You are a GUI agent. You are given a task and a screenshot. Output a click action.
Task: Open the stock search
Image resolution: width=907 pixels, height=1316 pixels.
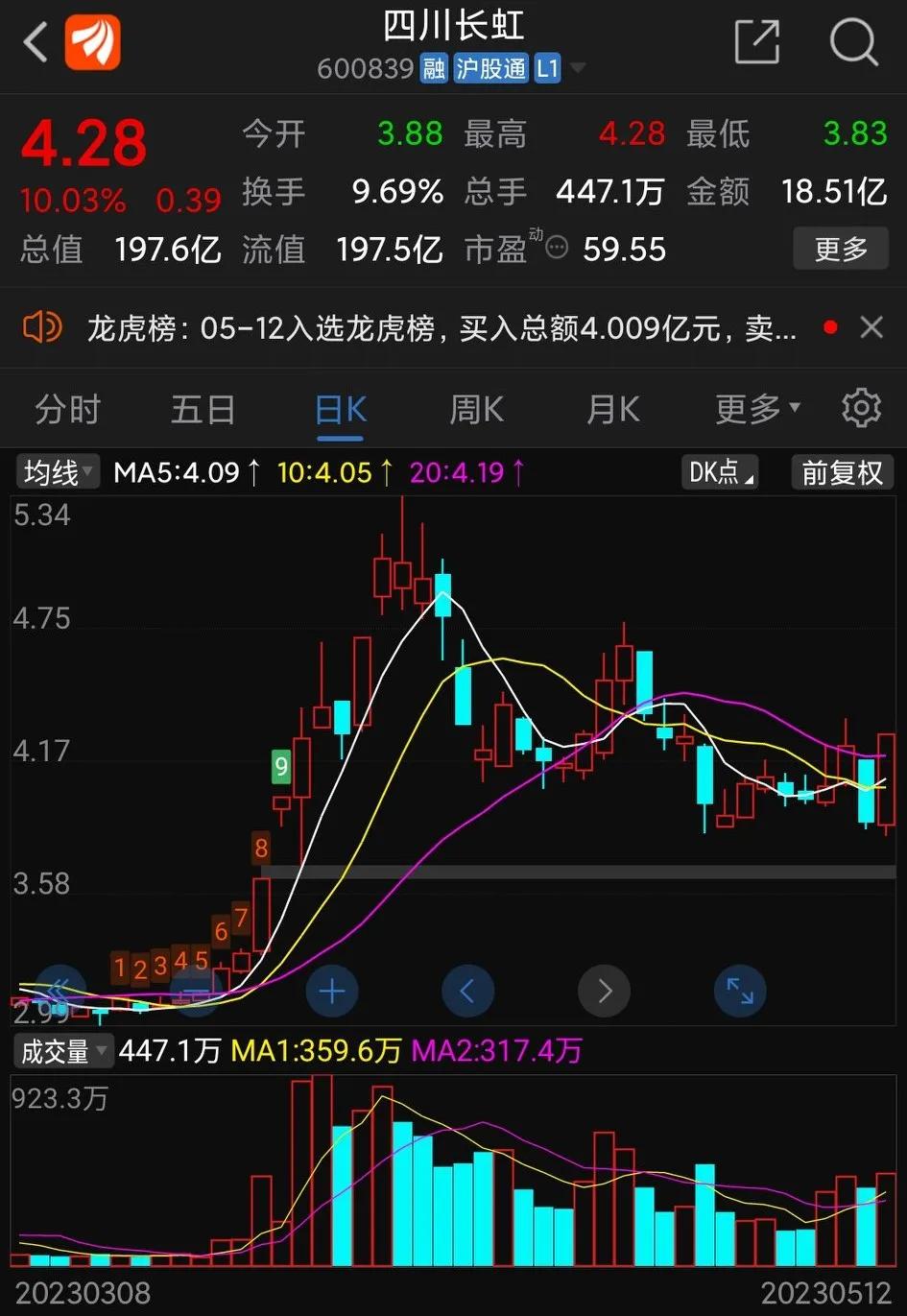[x=853, y=42]
